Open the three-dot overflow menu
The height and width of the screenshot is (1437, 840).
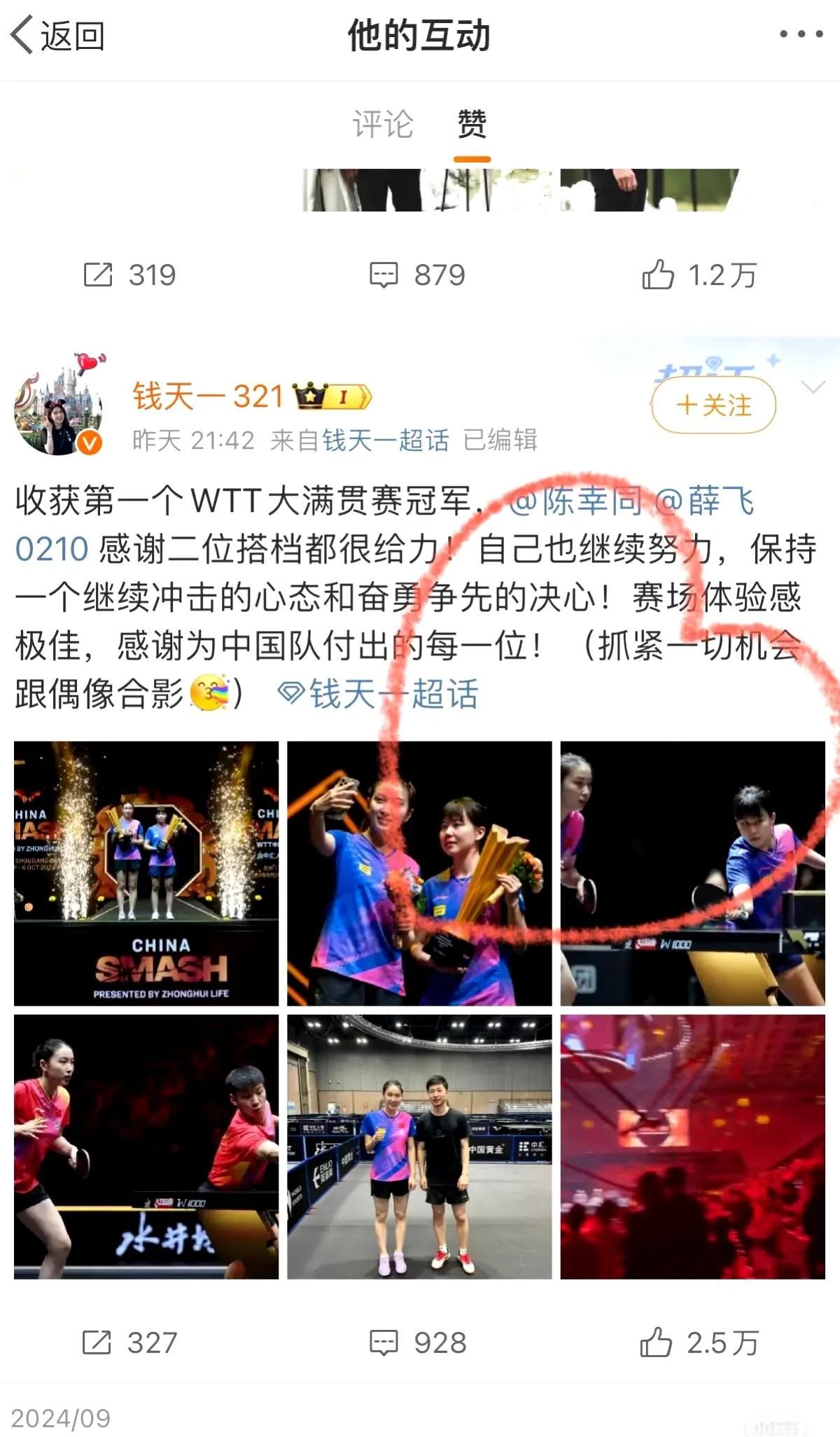(x=801, y=34)
